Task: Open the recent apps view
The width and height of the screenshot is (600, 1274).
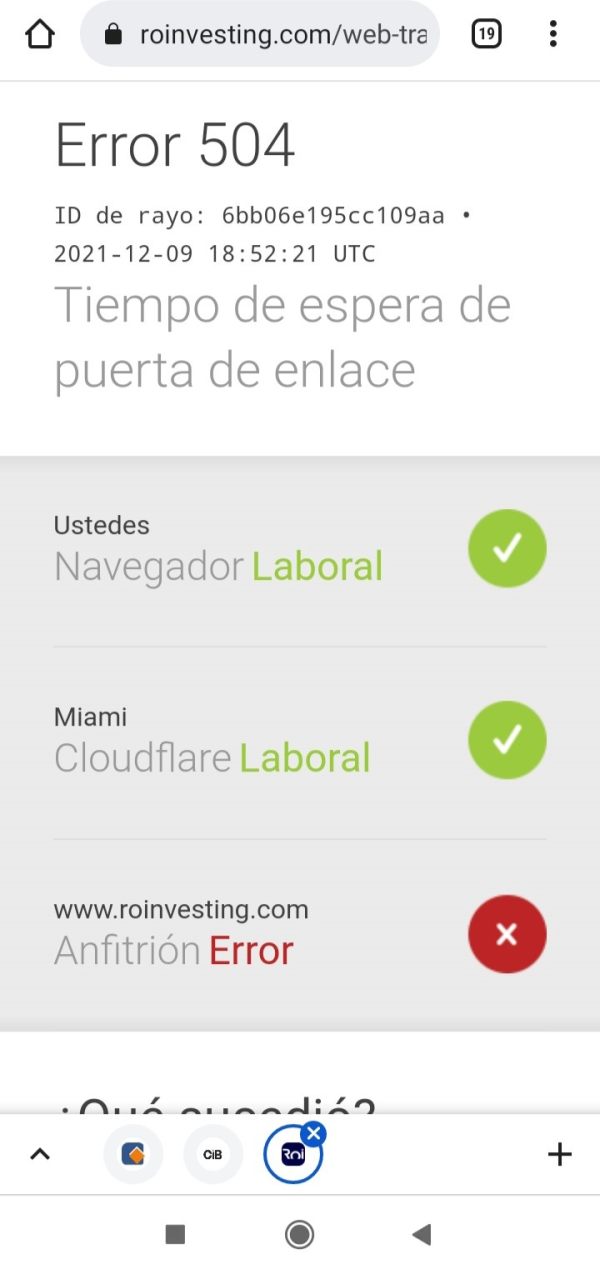Action: coord(175,1235)
